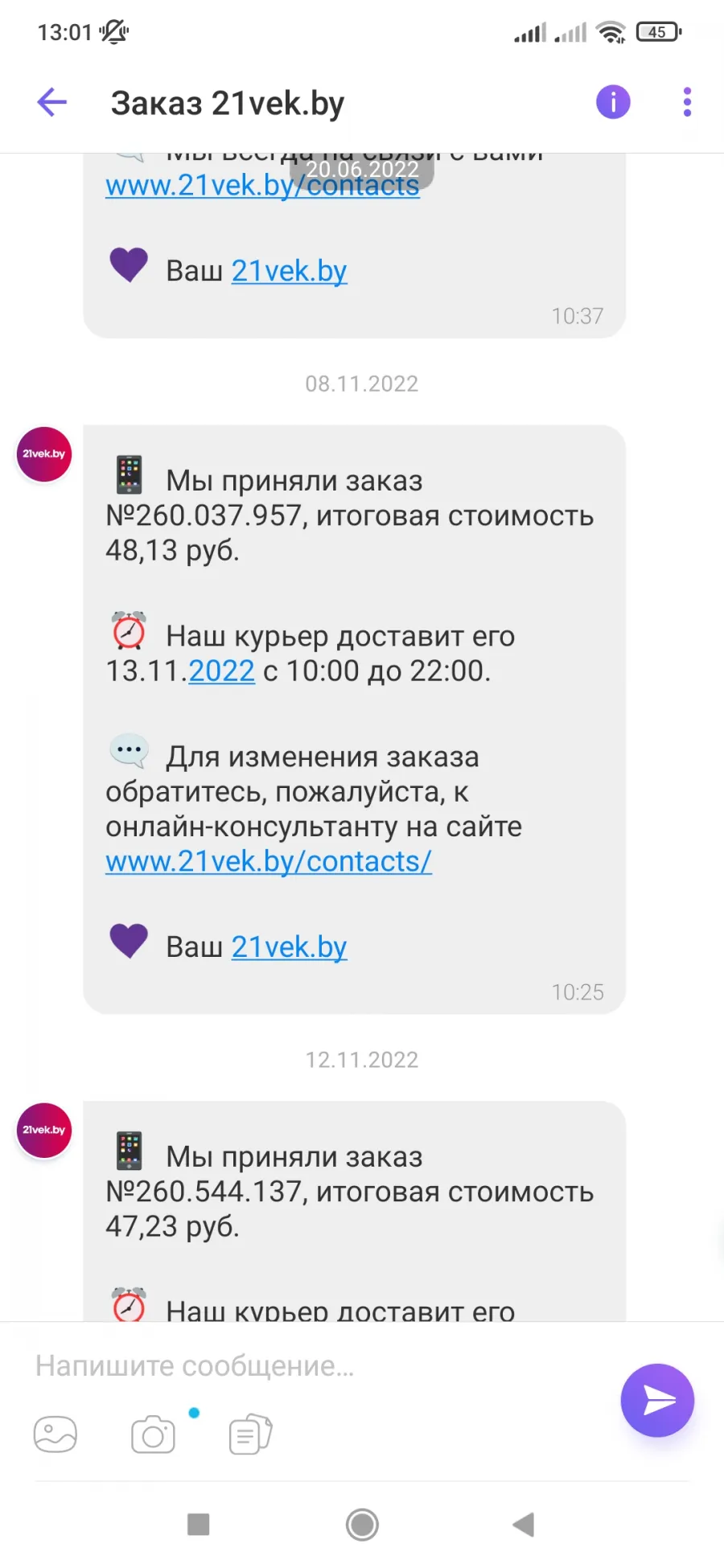Open the 21vek.by link in the 10:25 message
Image resolution: width=724 pixels, height=1568 pixels.
pos(289,947)
